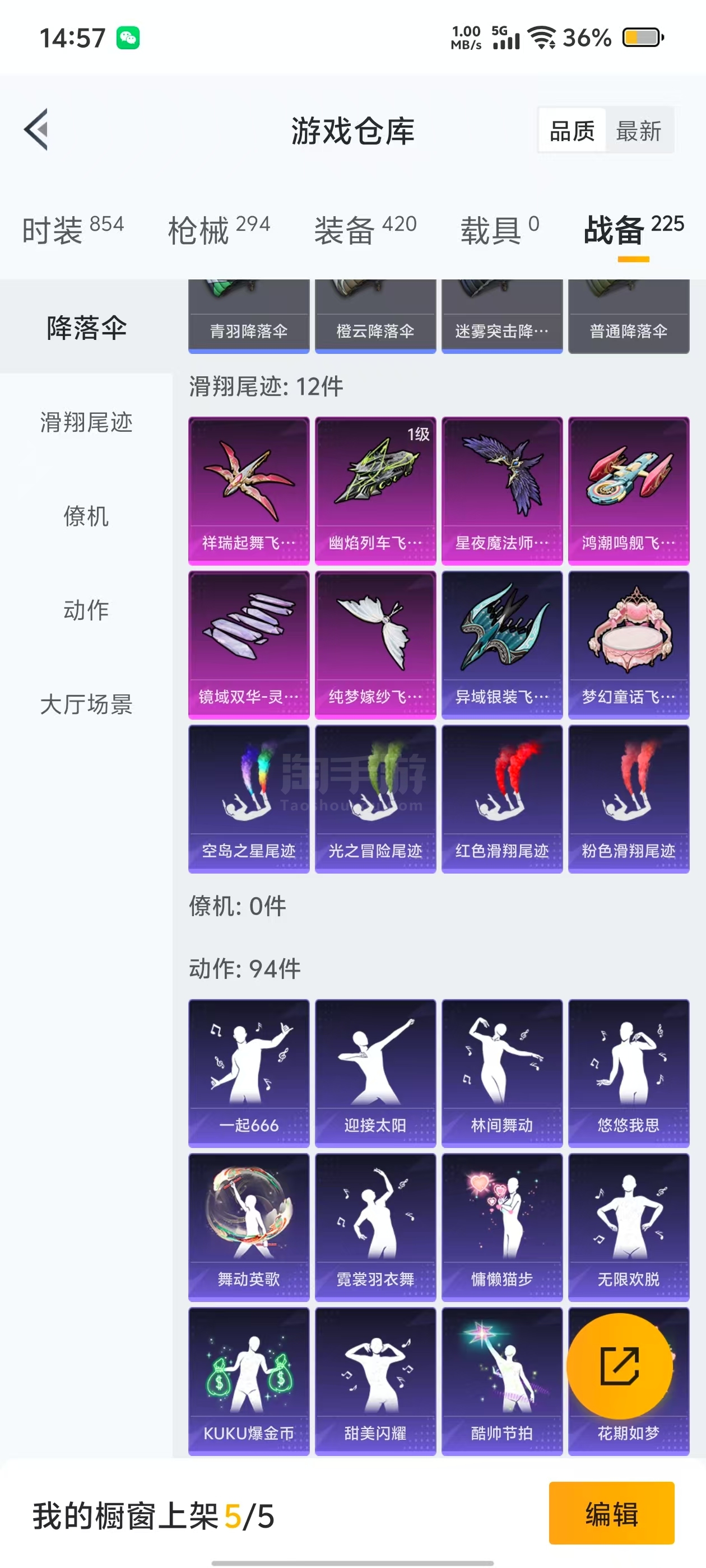Tap the orange floating share button
Image resolution: width=706 pixels, height=1568 pixels.
(x=620, y=1366)
